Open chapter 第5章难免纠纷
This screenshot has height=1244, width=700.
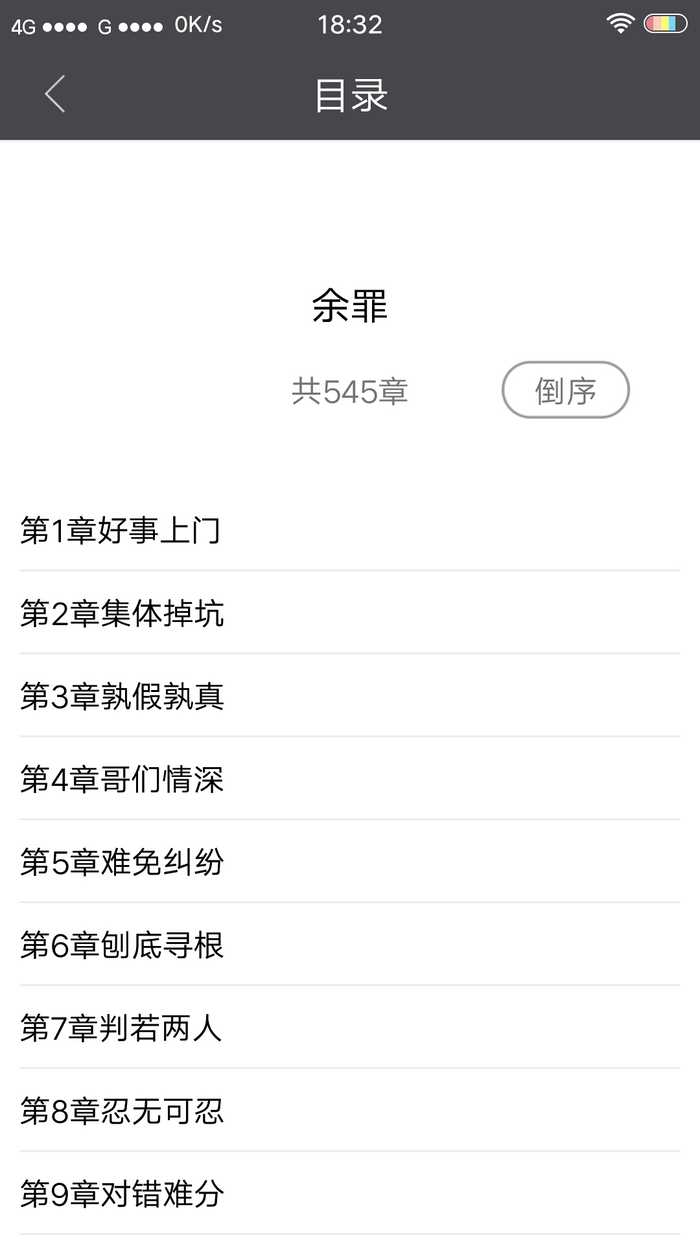tap(122, 862)
